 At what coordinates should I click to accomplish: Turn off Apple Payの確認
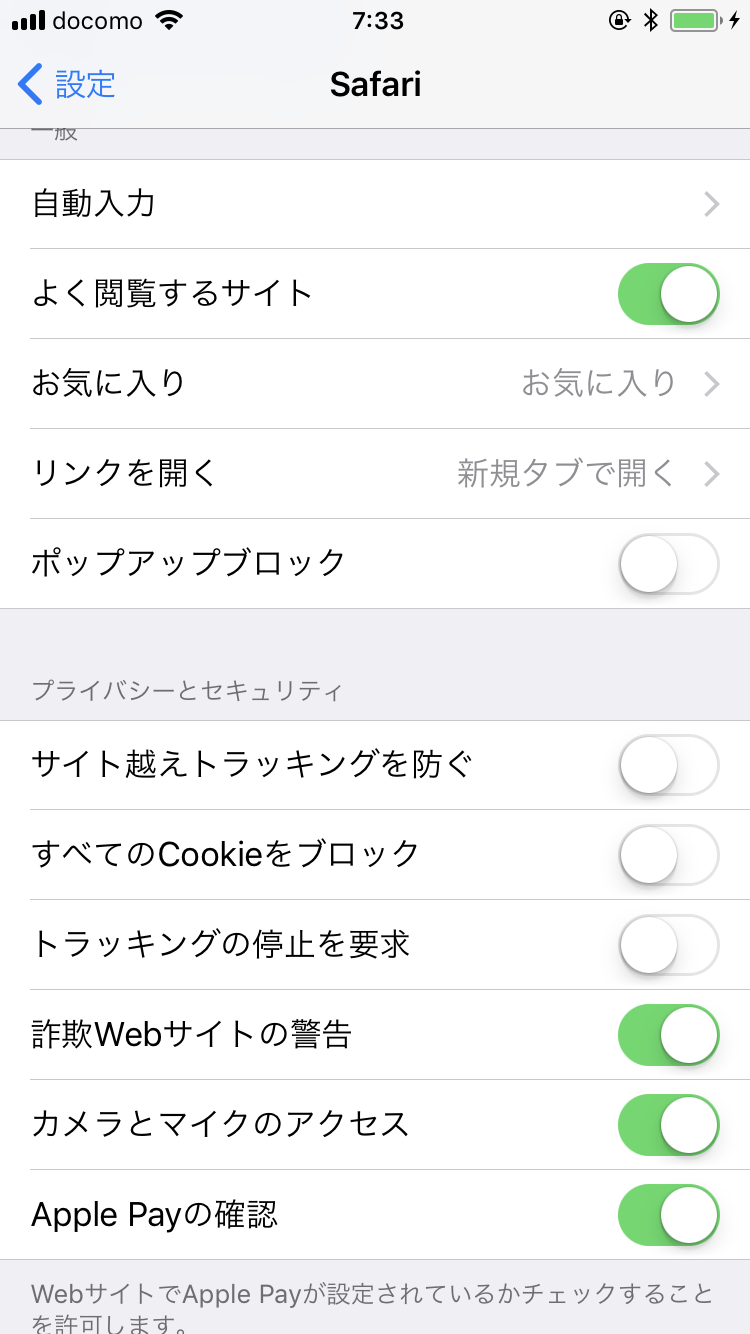click(668, 1215)
